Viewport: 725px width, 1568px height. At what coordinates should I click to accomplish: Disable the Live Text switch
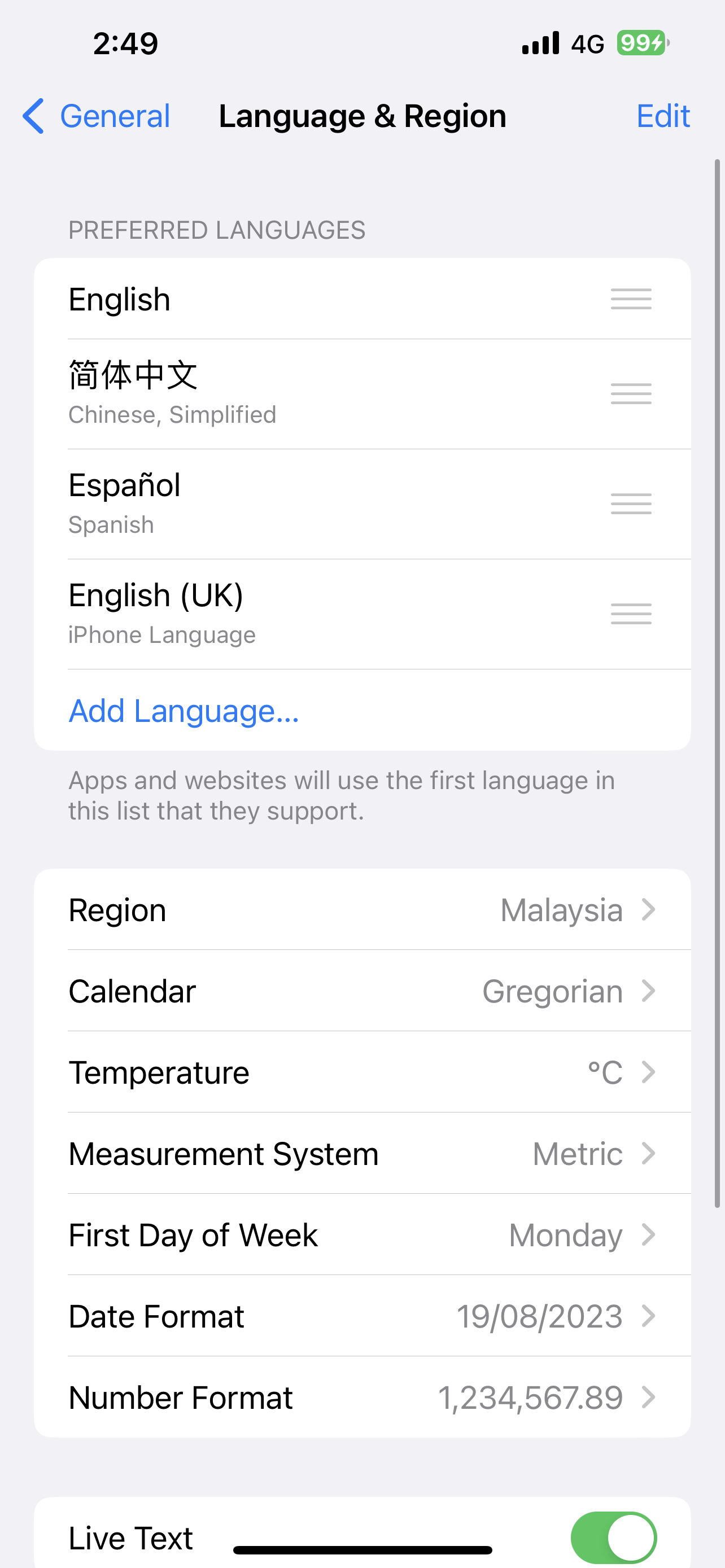pos(613,1537)
